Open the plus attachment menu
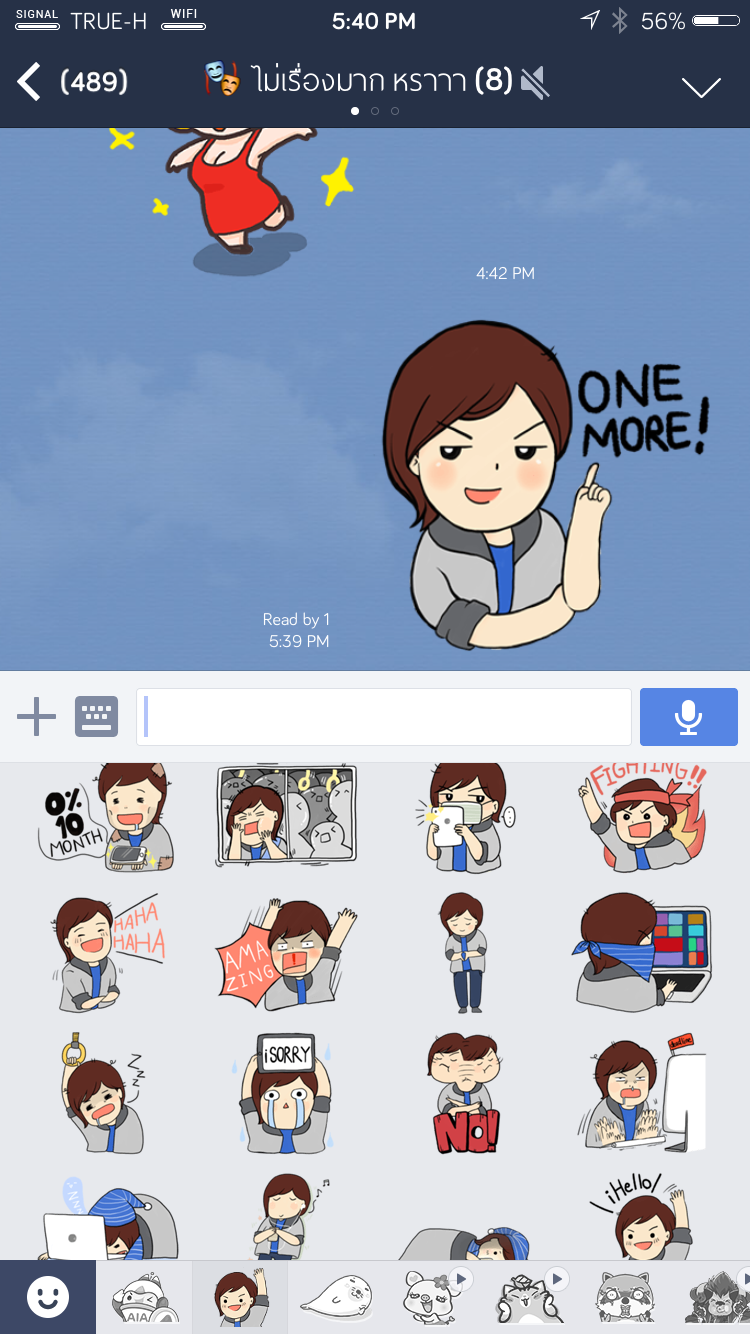The height and width of the screenshot is (1334, 750). click(x=36, y=717)
